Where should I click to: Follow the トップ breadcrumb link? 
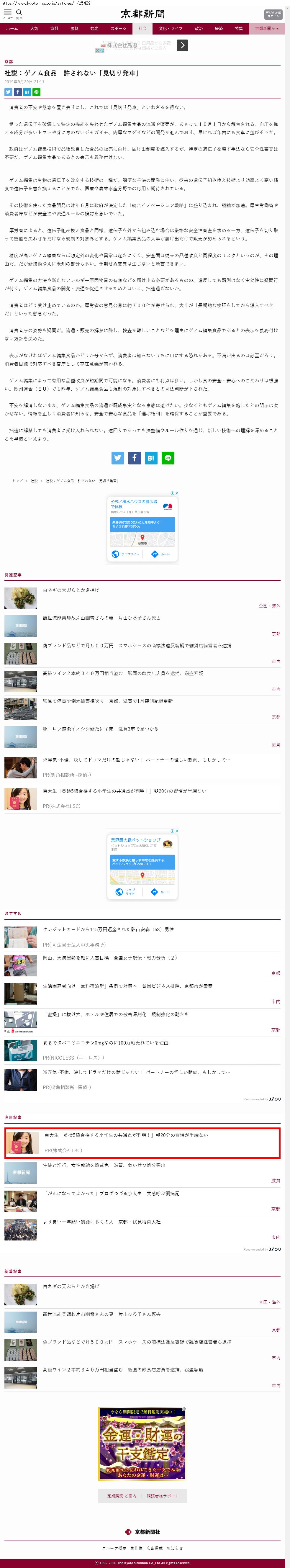pyautogui.click(x=18, y=481)
